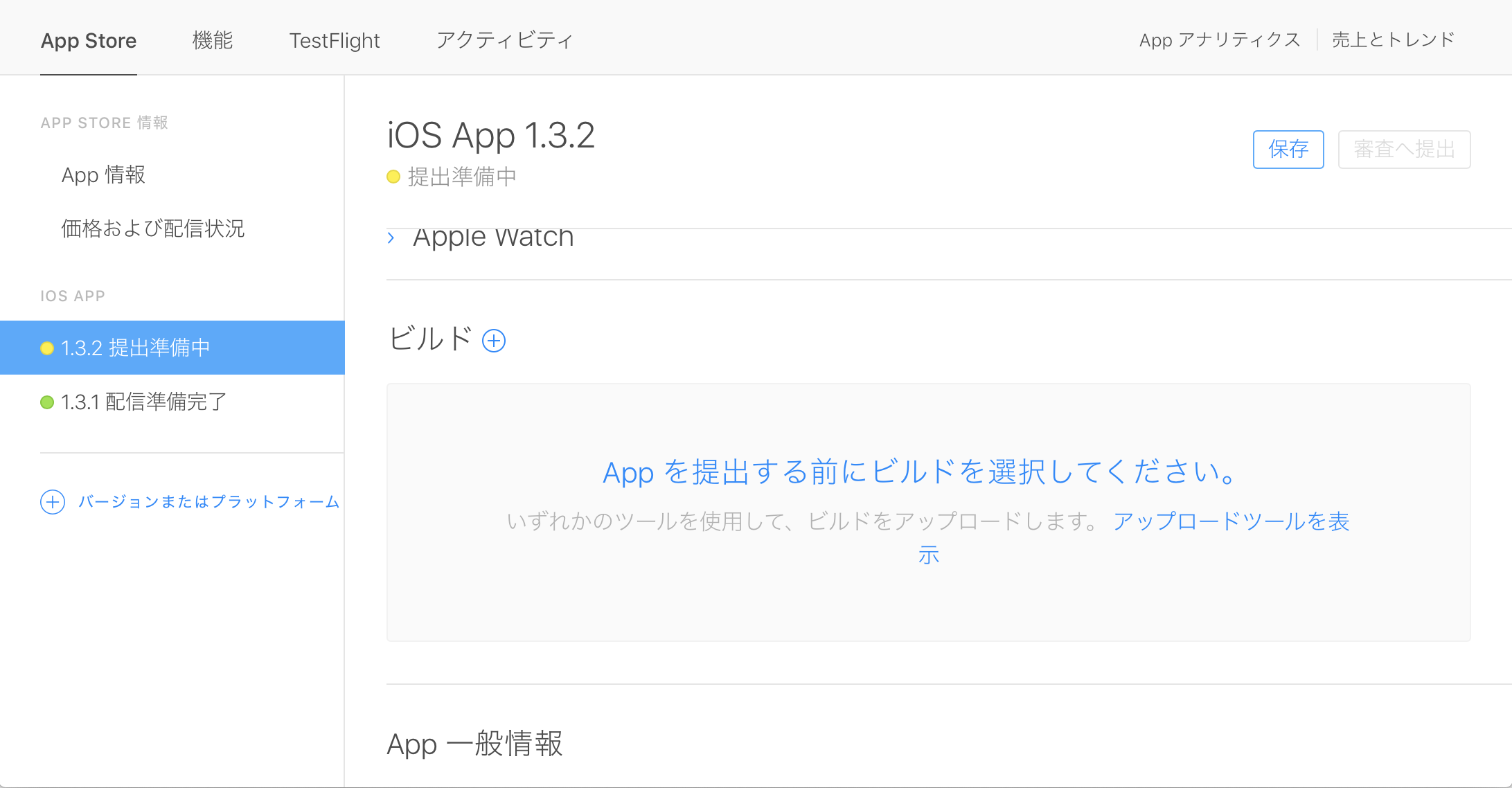Open 売上とトレンド link

point(1393,40)
